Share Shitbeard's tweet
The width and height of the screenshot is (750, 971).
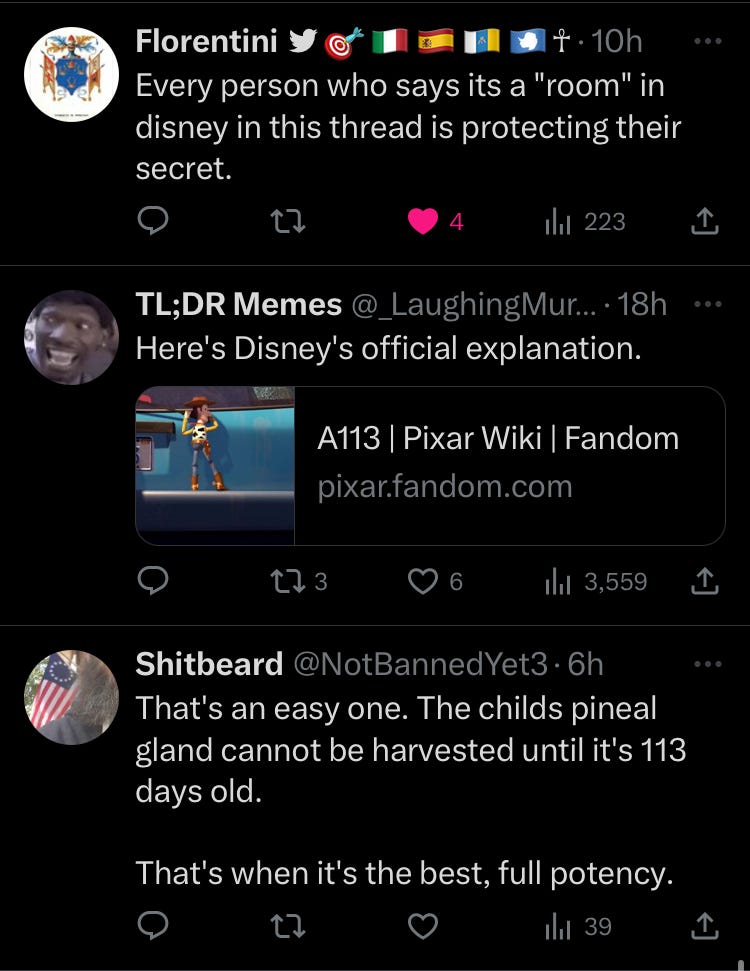pyautogui.click(x=705, y=927)
